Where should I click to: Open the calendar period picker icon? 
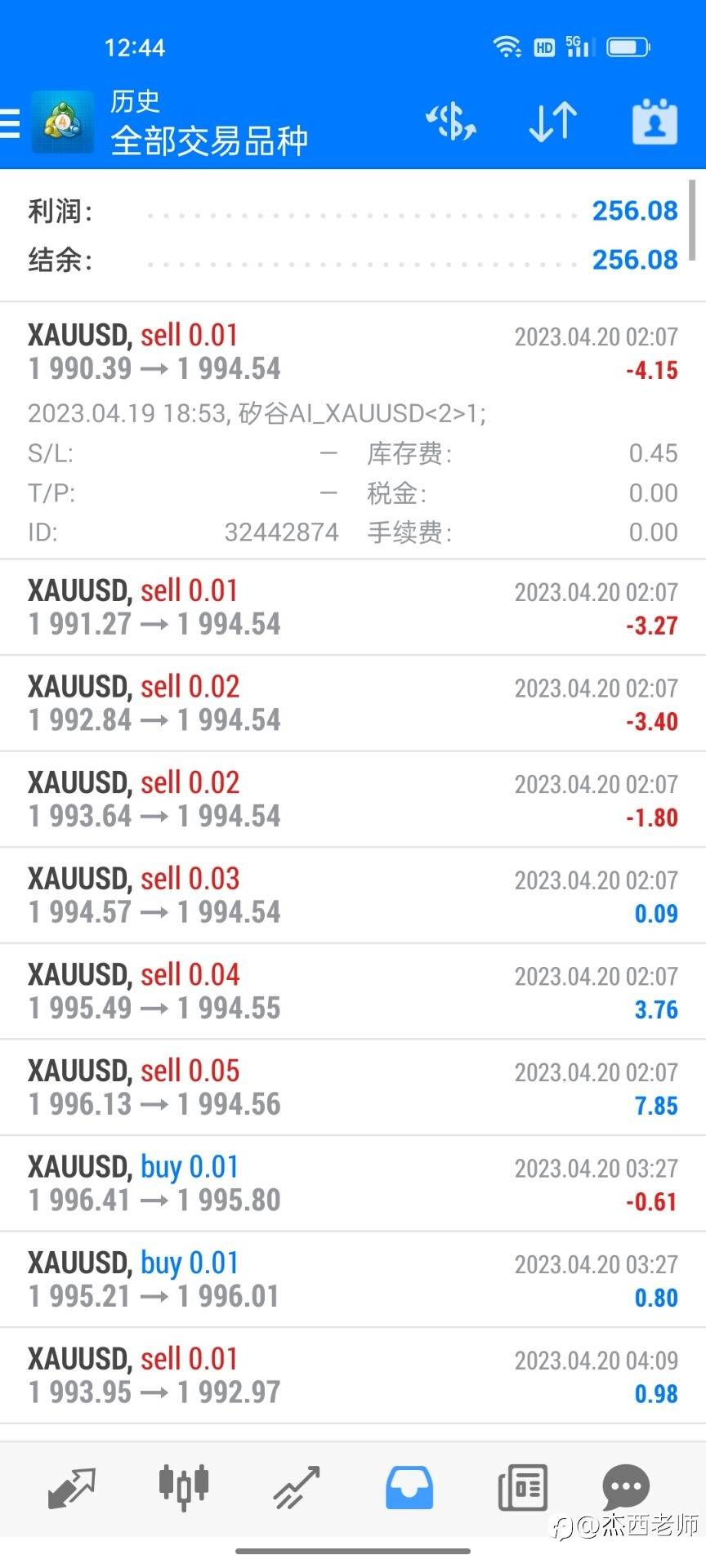pos(655,122)
